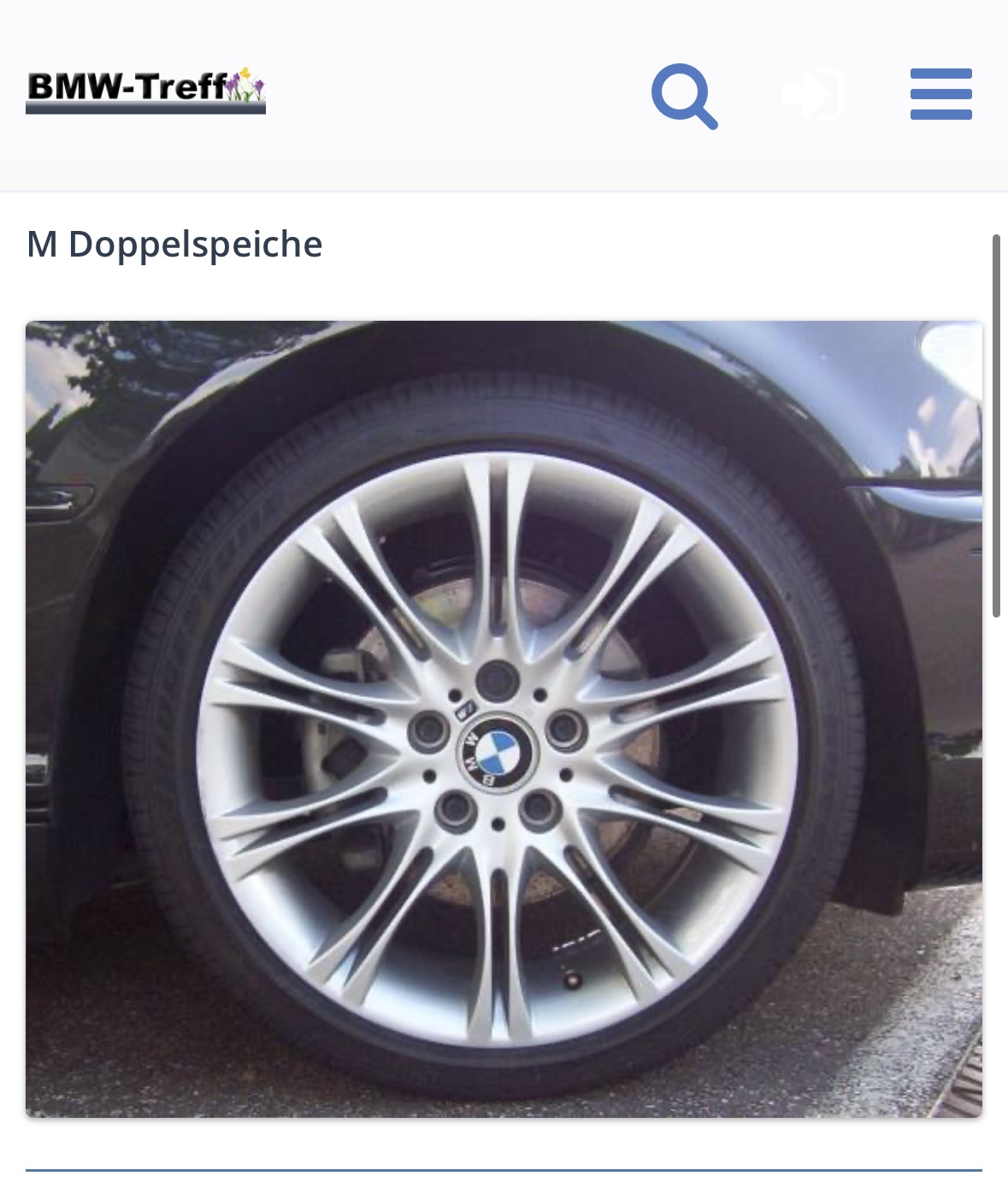Open the search magnifier icon
The image size is (1008, 1194).
coord(683,95)
